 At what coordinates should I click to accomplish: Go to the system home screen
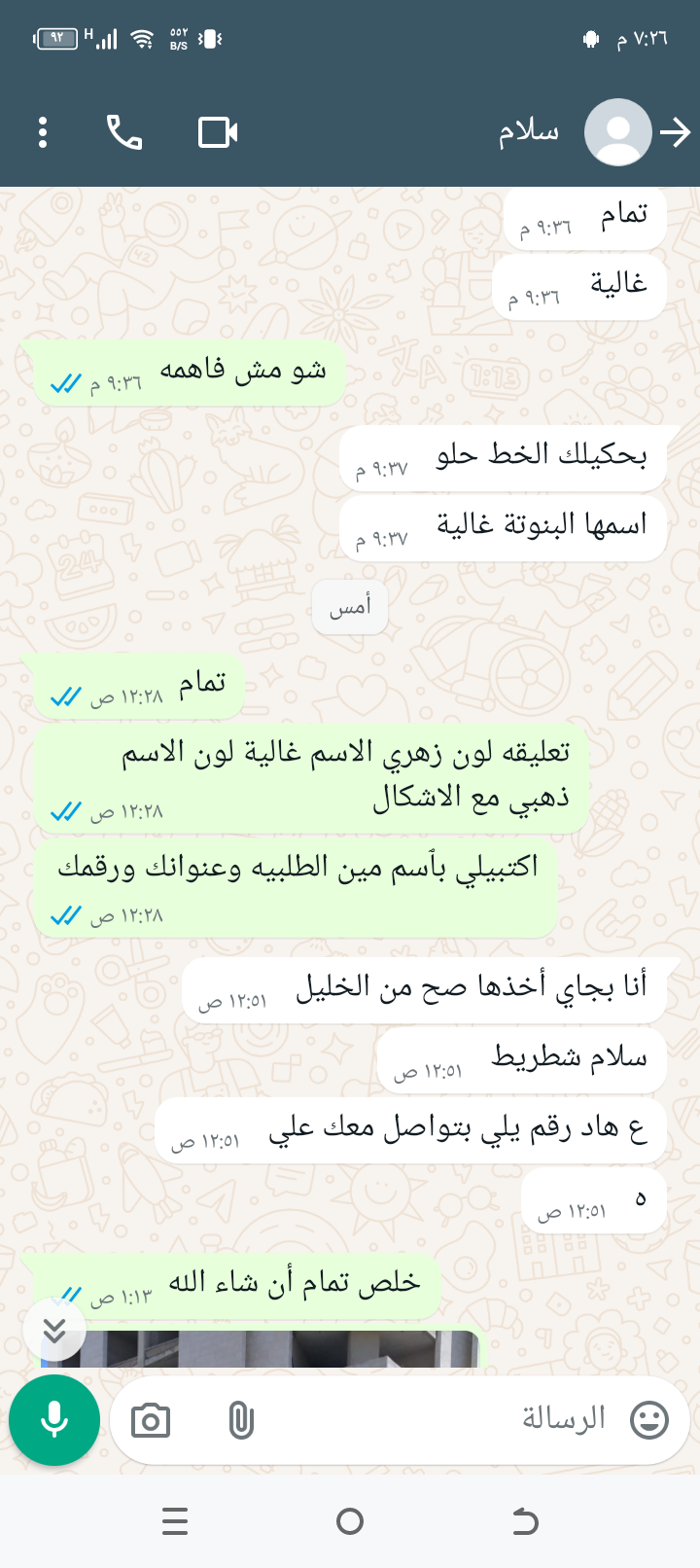(350, 1521)
